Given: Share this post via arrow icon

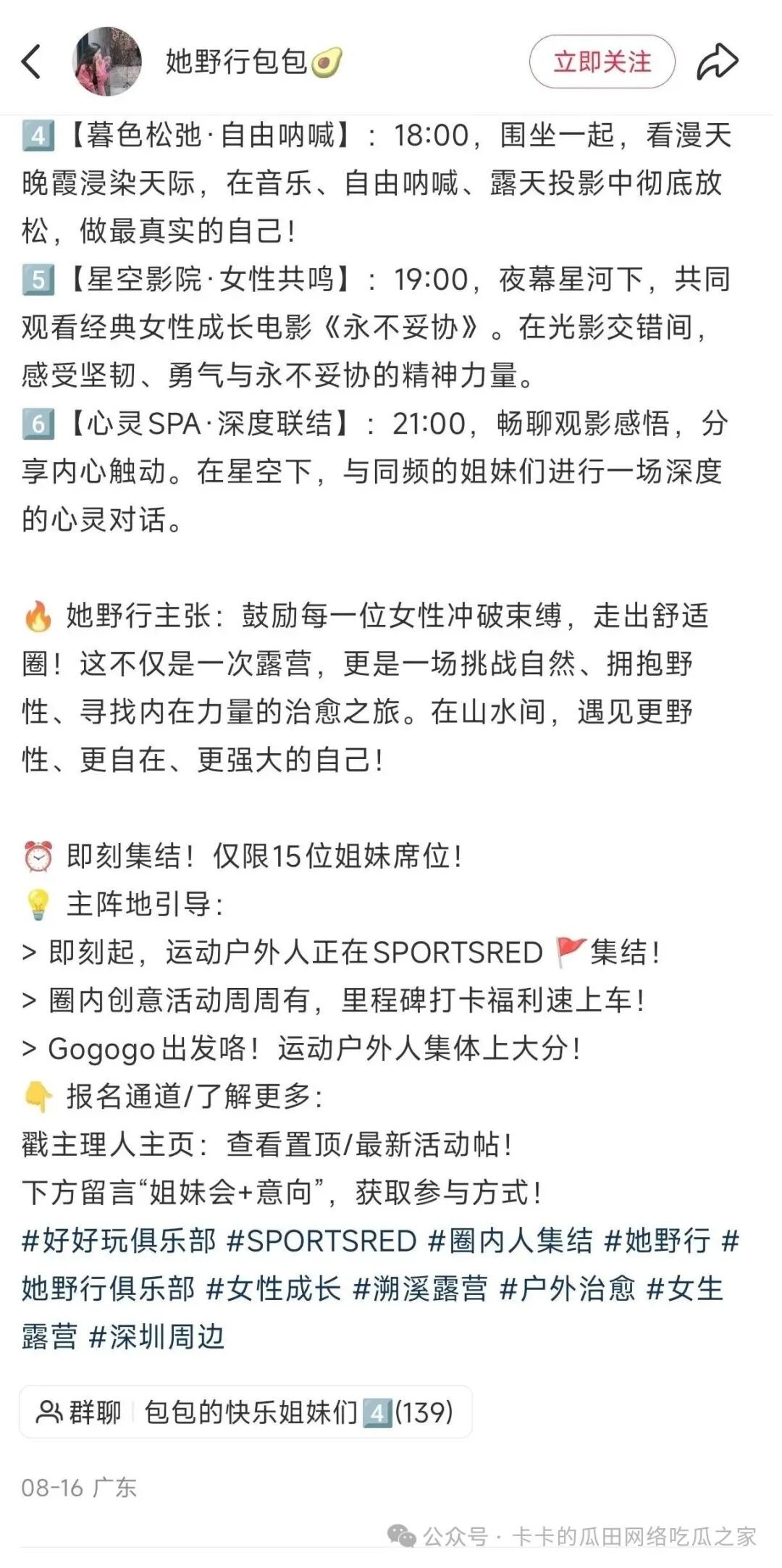Looking at the screenshot, I should pyautogui.click(x=717, y=62).
